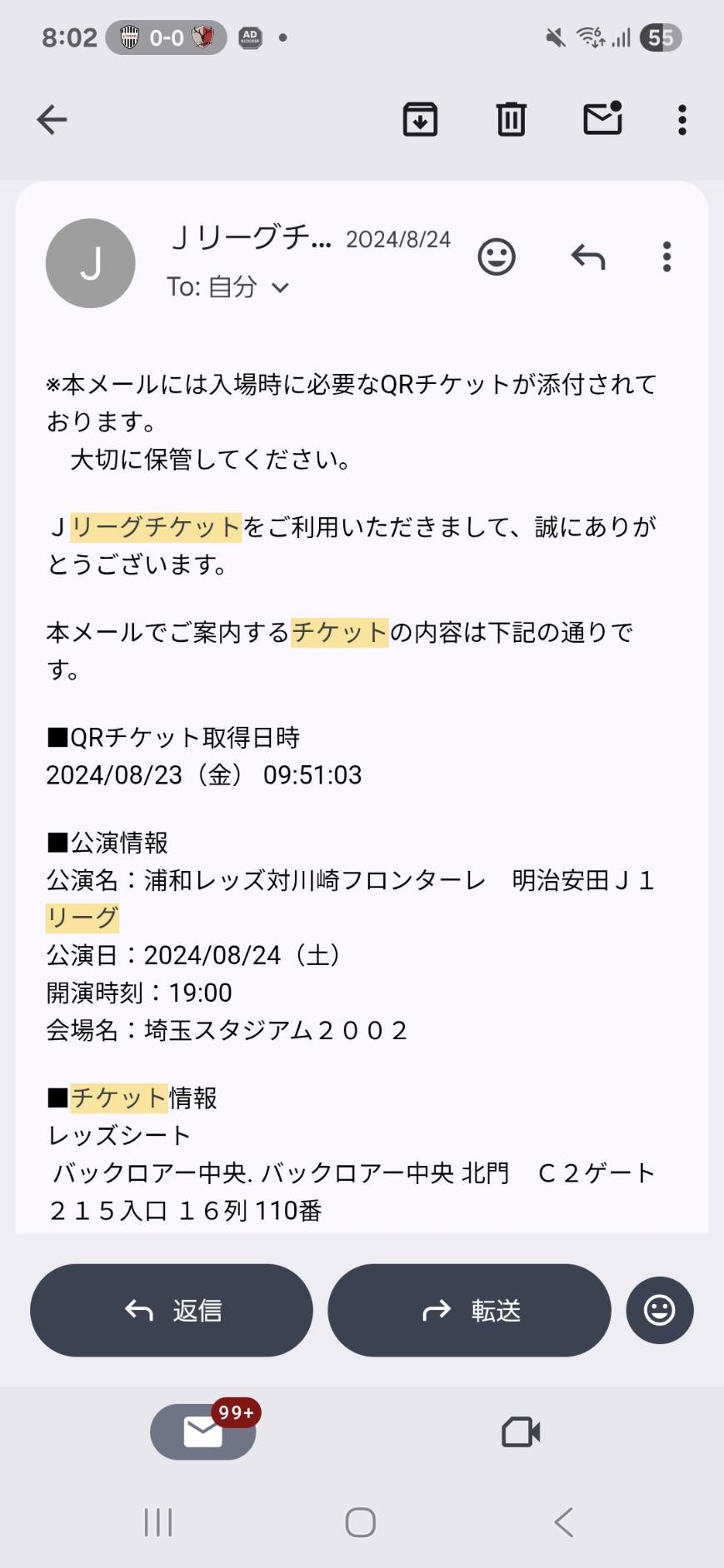The width and height of the screenshot is (724, 1568).
Task: Add emoji reaction next to the date
Action: (x=497, y=257)
